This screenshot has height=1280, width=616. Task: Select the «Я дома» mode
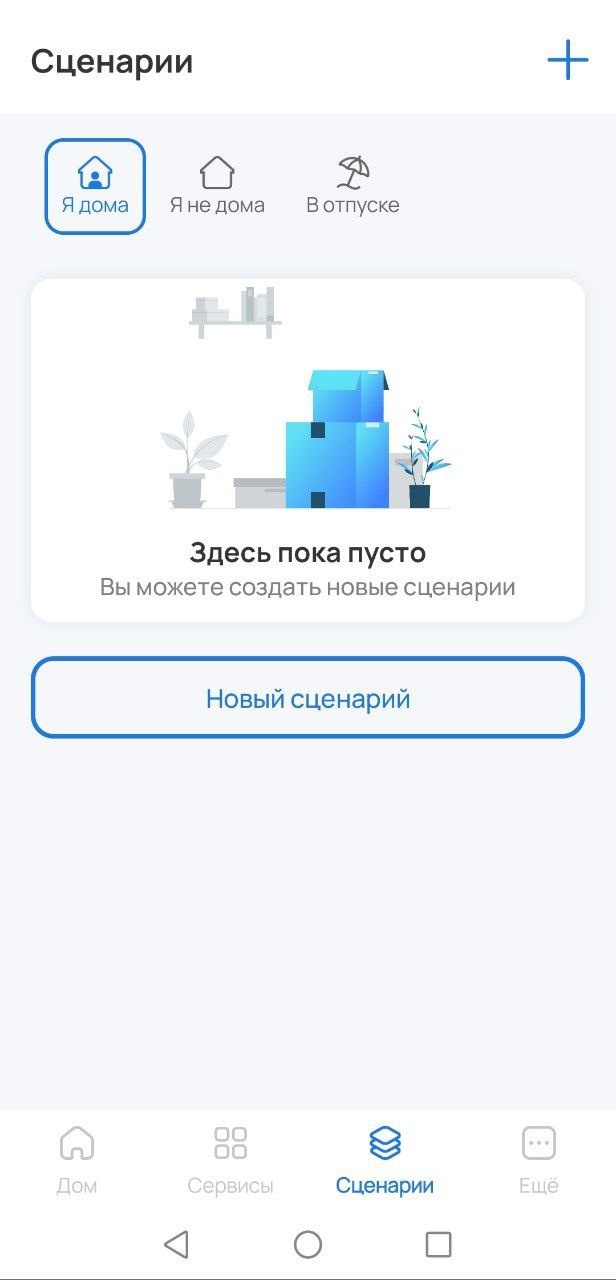[95, 186]
